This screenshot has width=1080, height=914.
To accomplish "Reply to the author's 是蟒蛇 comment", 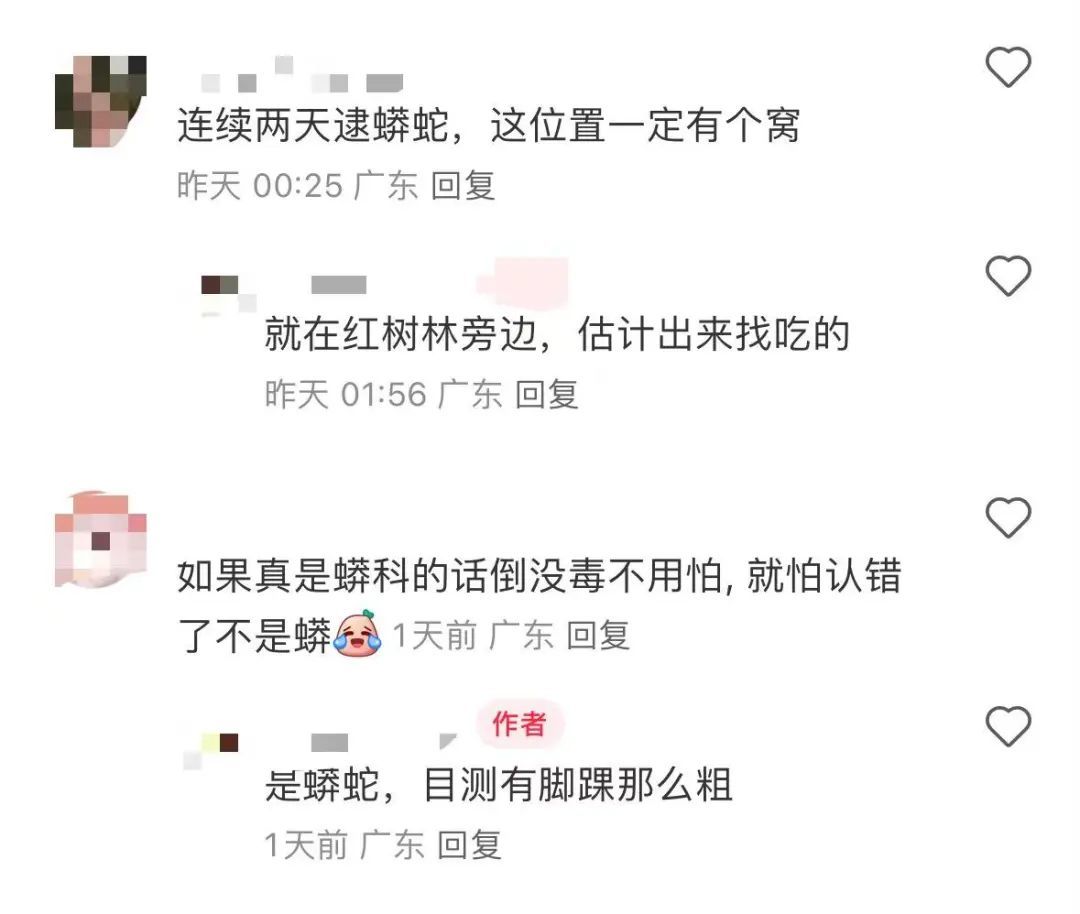I will (469, 846).
